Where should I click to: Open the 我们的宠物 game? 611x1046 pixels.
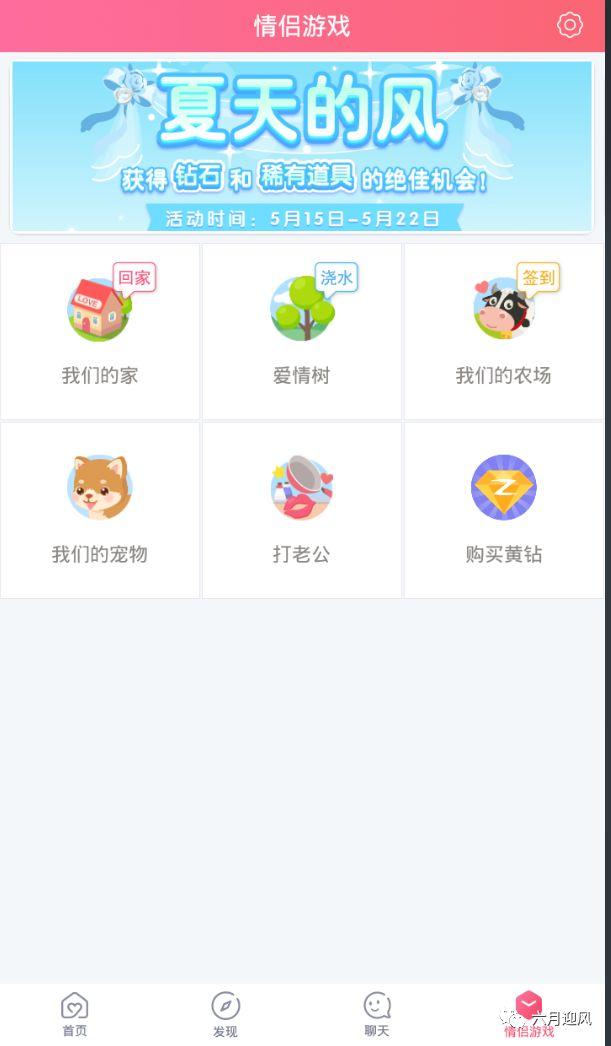100,510
